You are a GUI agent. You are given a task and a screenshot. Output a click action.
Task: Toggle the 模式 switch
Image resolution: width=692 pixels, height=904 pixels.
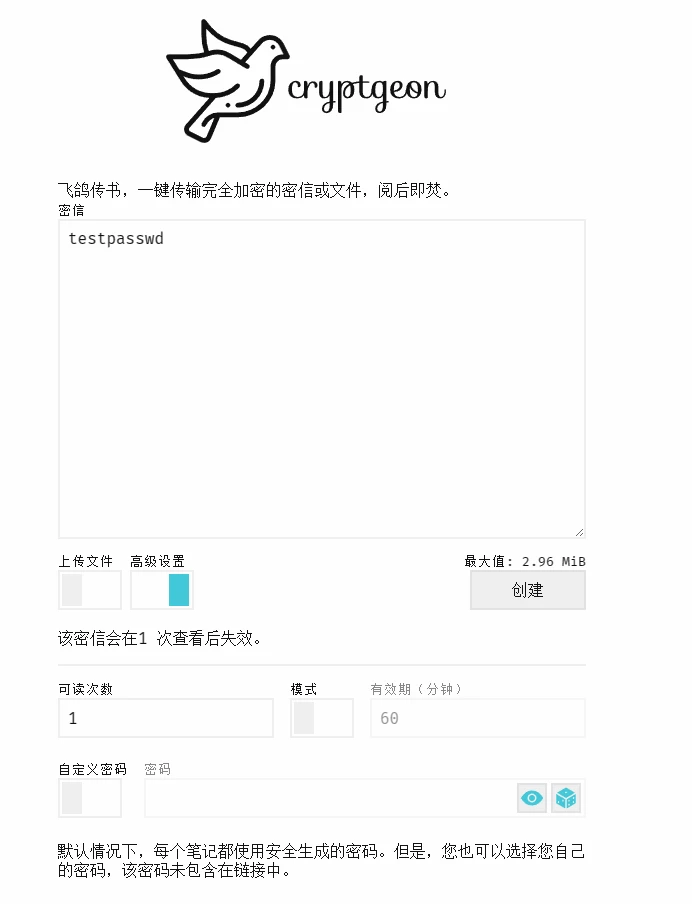pyautogui.click(x=321, y=718)
